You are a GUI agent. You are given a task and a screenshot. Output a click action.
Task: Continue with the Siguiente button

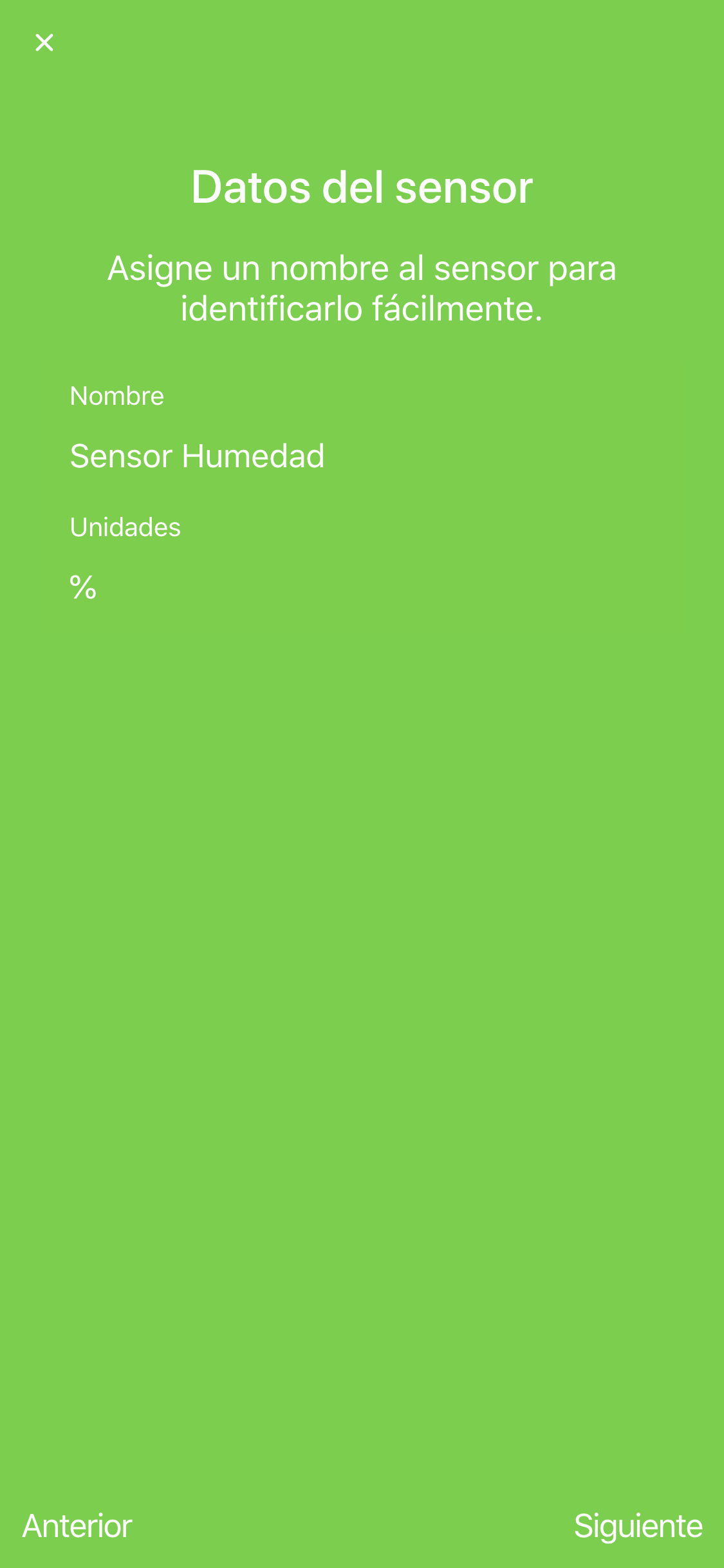(x=638, y=1526)
